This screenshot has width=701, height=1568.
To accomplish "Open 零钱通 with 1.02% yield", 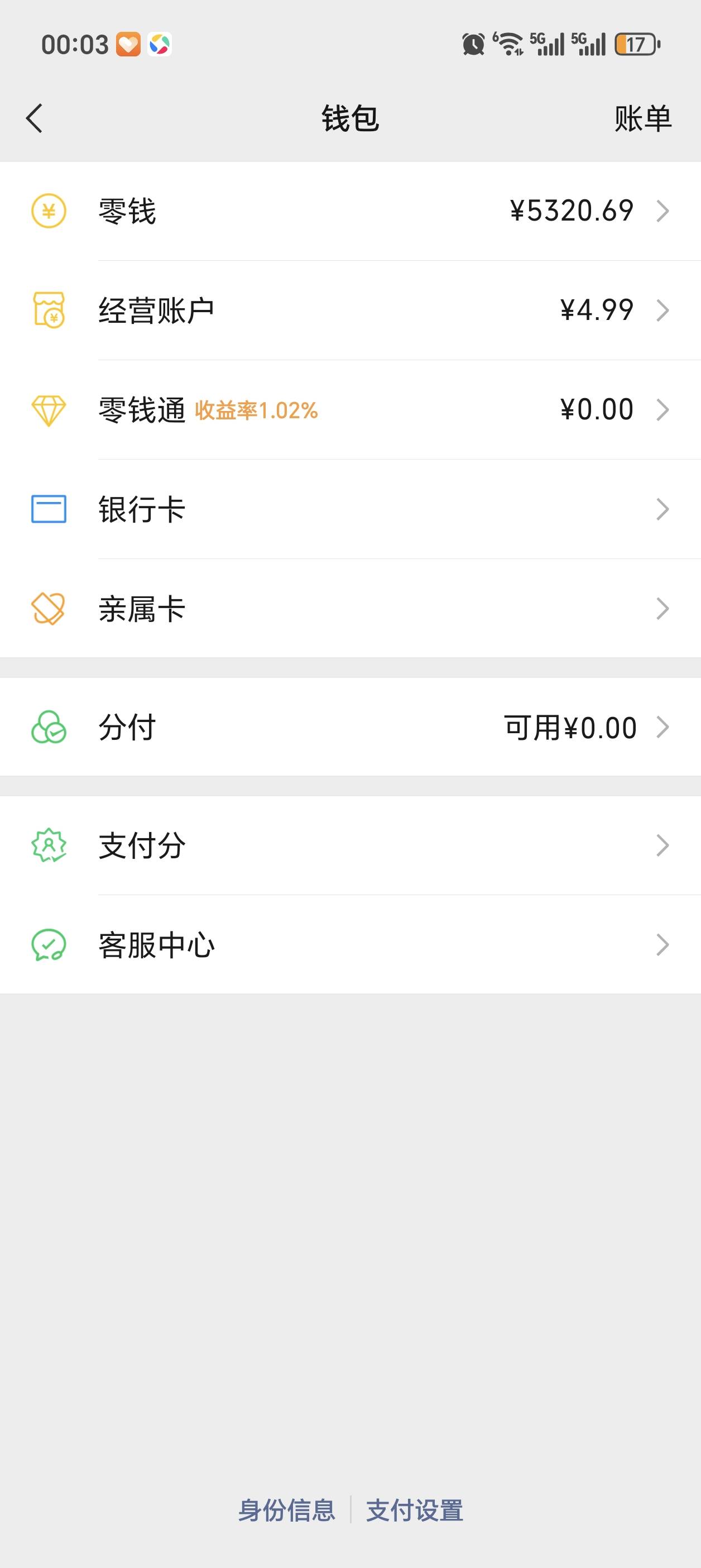I will pos(350,410).
